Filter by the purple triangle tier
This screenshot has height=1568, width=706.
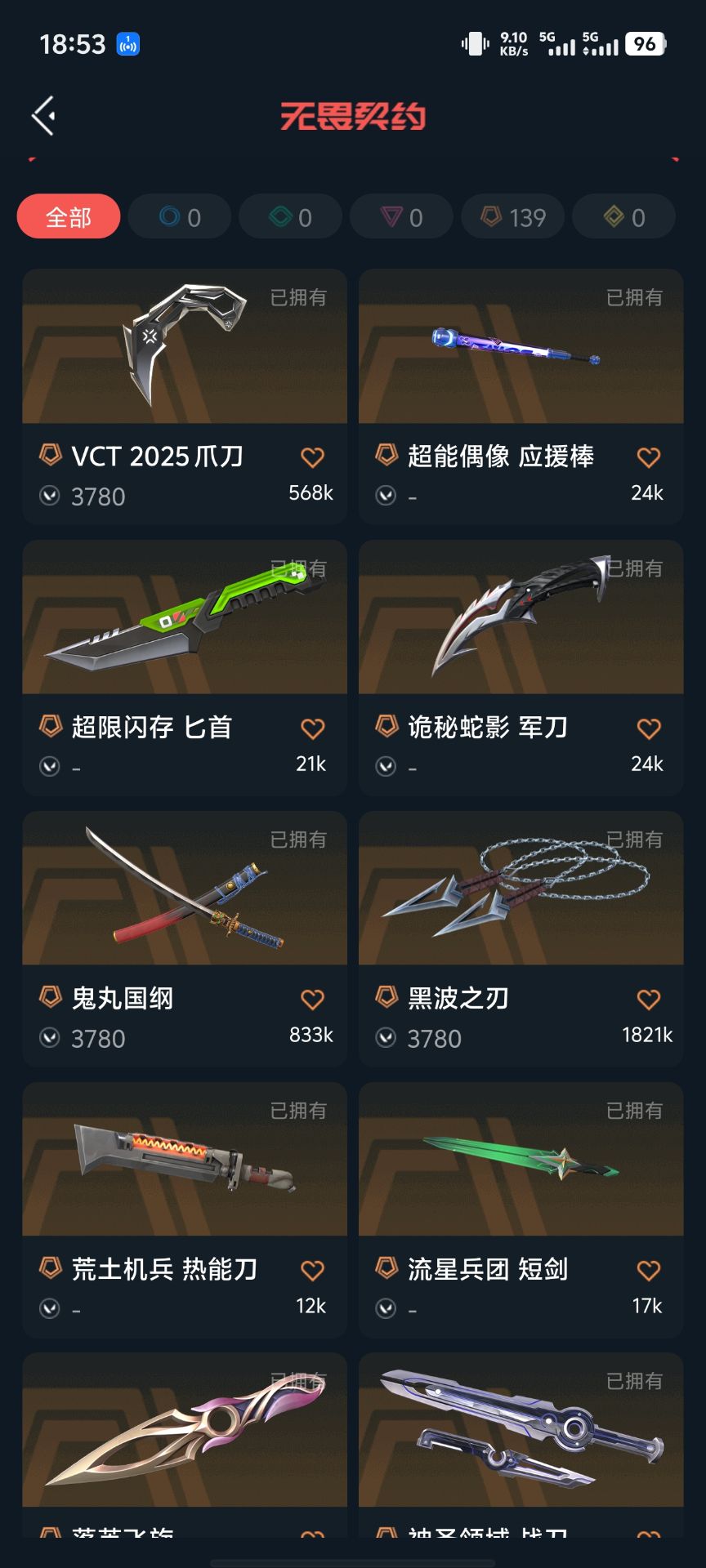coord(402,216)
